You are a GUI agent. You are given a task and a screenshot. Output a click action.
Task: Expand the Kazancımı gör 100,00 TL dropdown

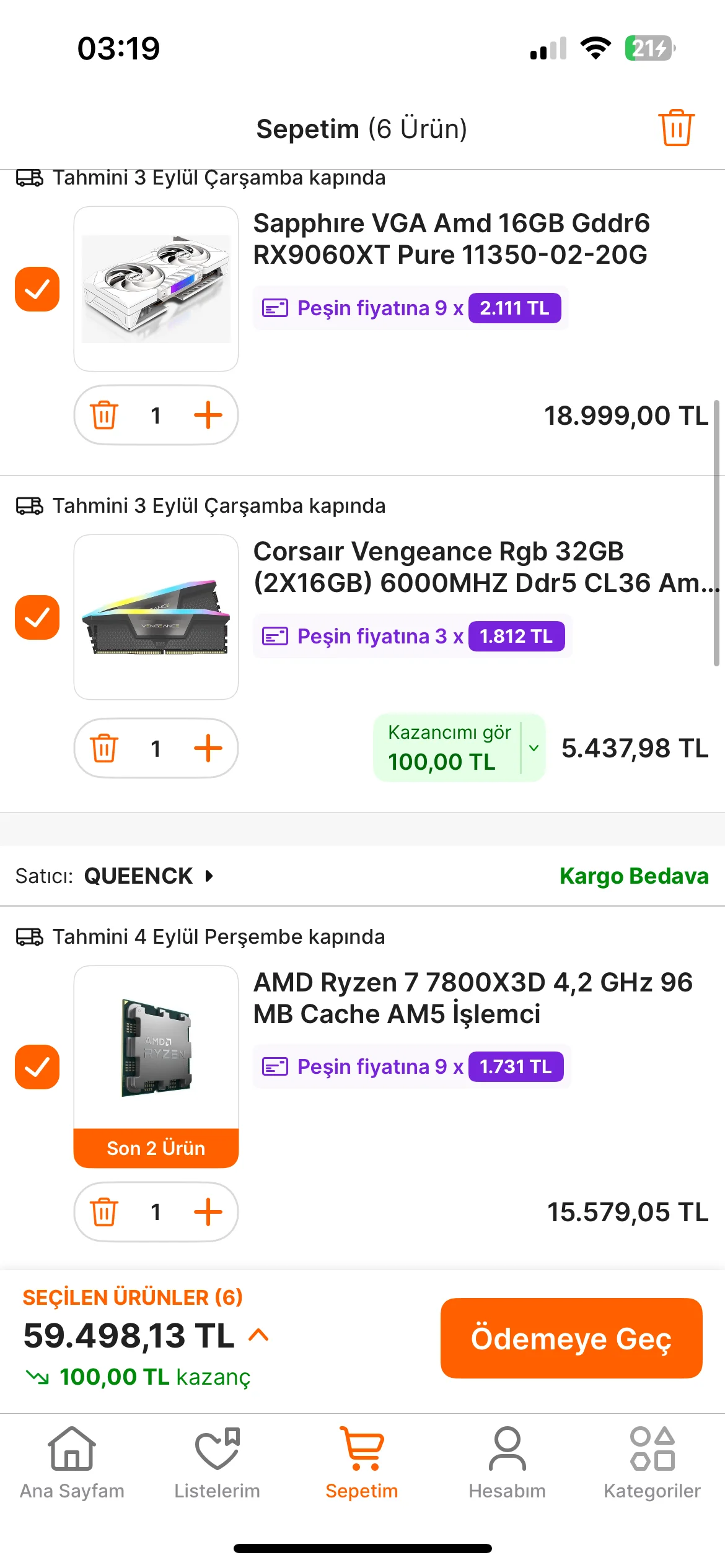click(x=533, y=748)
